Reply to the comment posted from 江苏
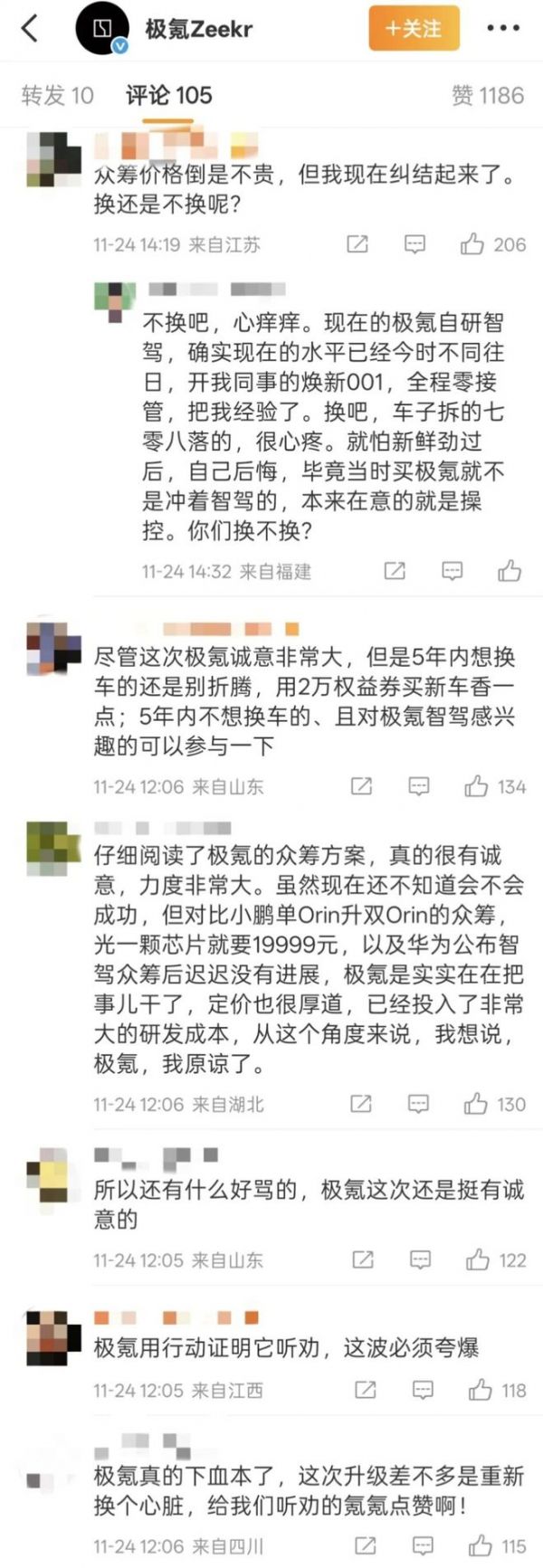Viewport: 543px width, 1568px height. 414,243
